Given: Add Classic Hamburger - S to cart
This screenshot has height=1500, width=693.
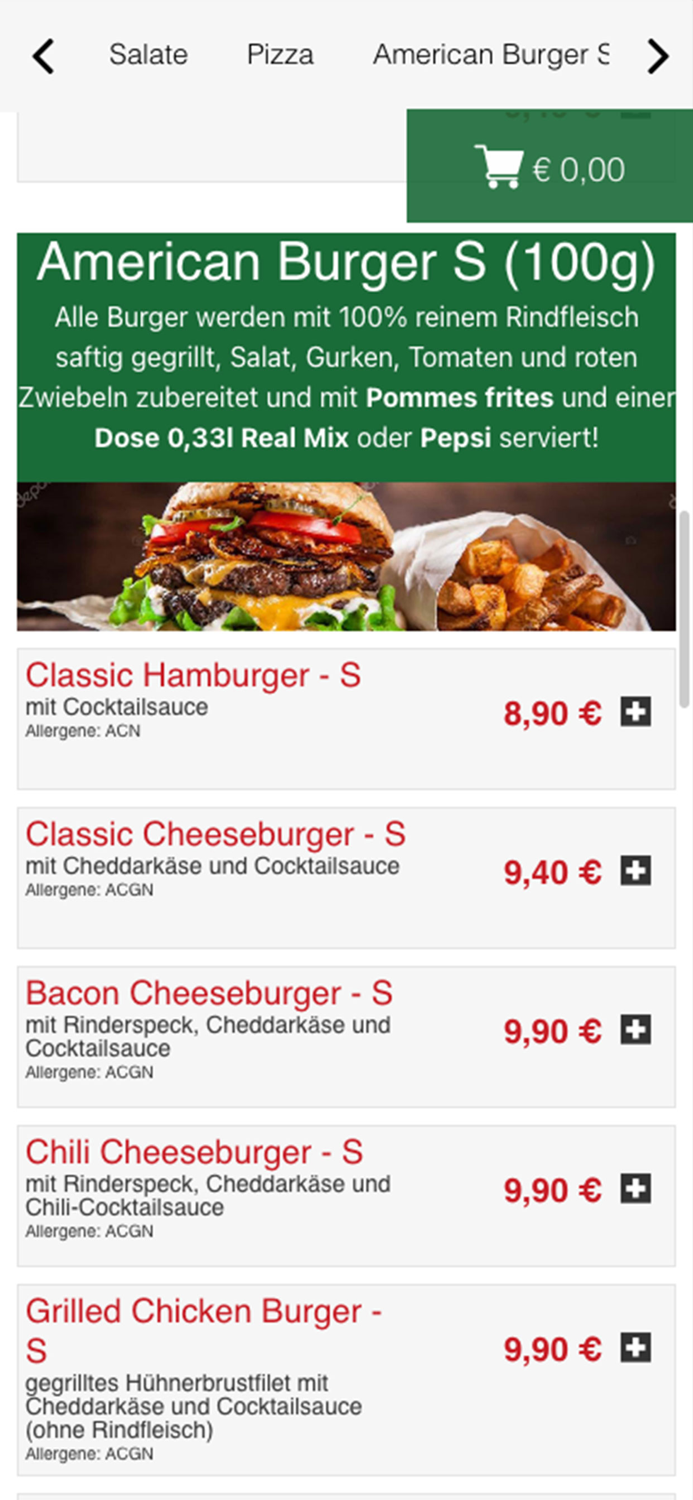Looking at the screenshot, I should tap(635, 713).
